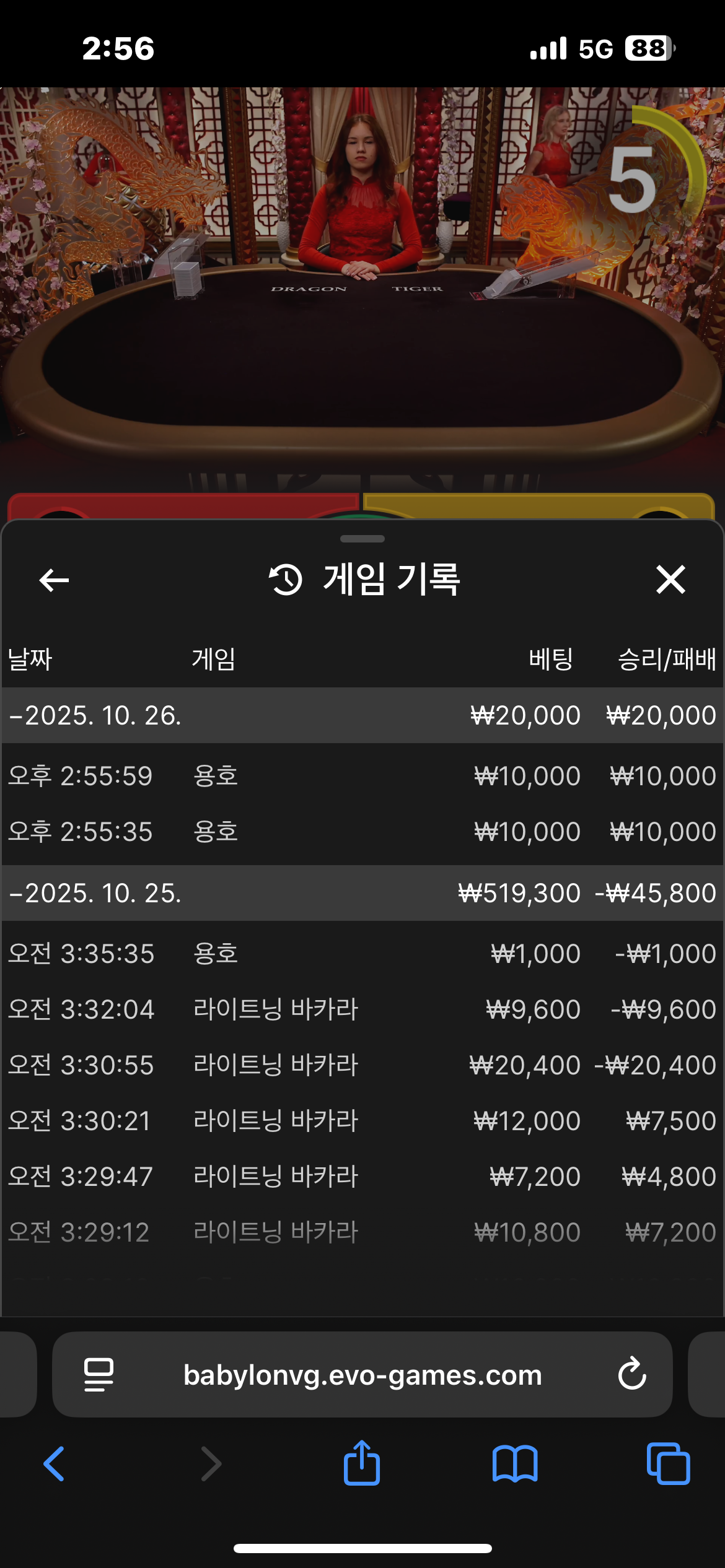Share this page
The image size is (725, 1568).
(362, 1464)
